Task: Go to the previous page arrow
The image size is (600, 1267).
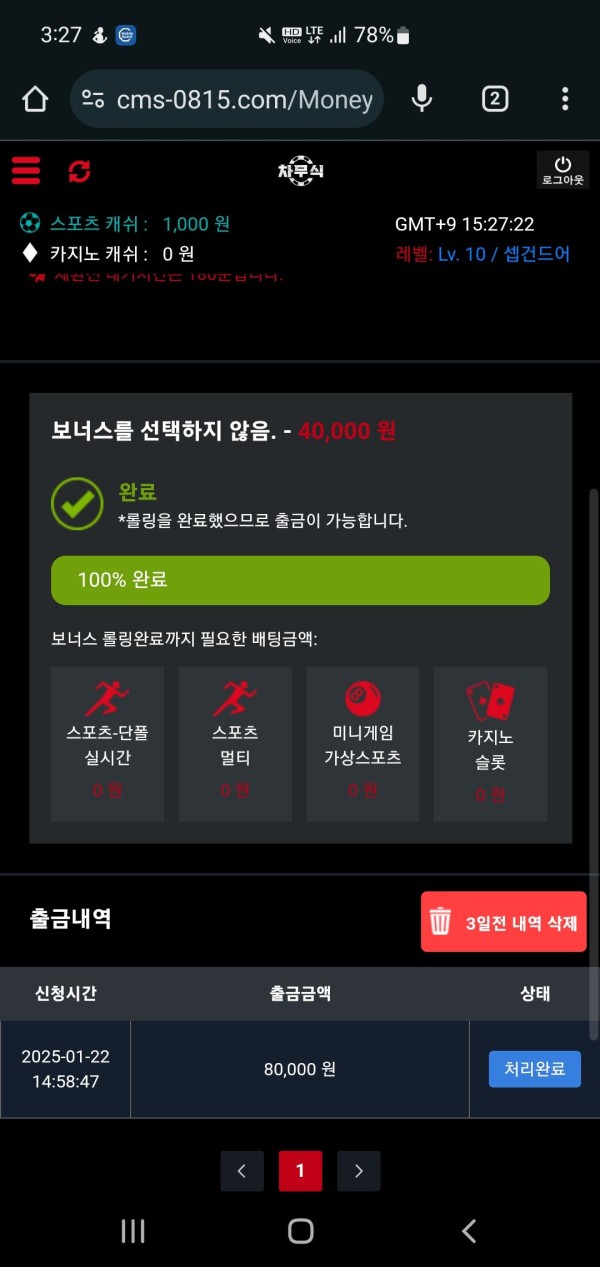Action: coord(242,1171)
